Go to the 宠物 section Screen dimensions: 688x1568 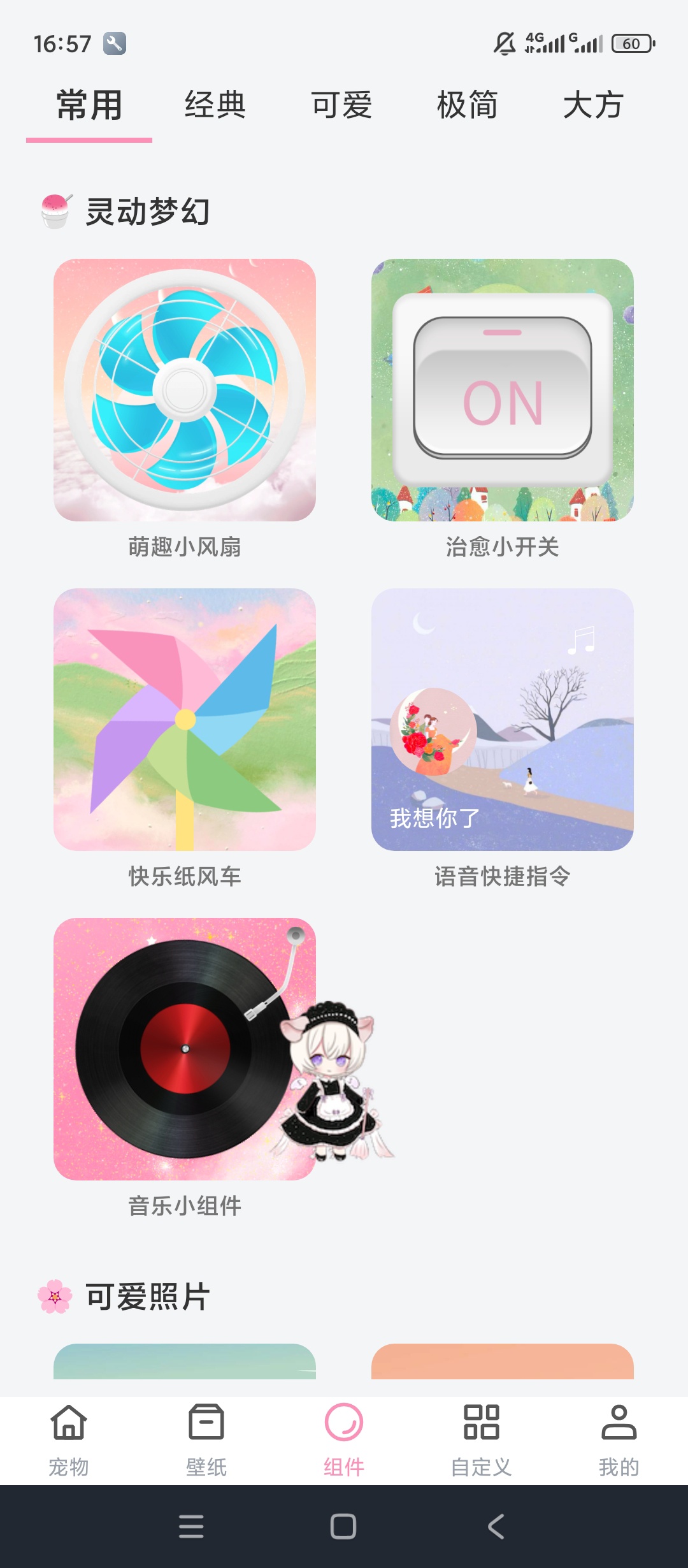69,1439
